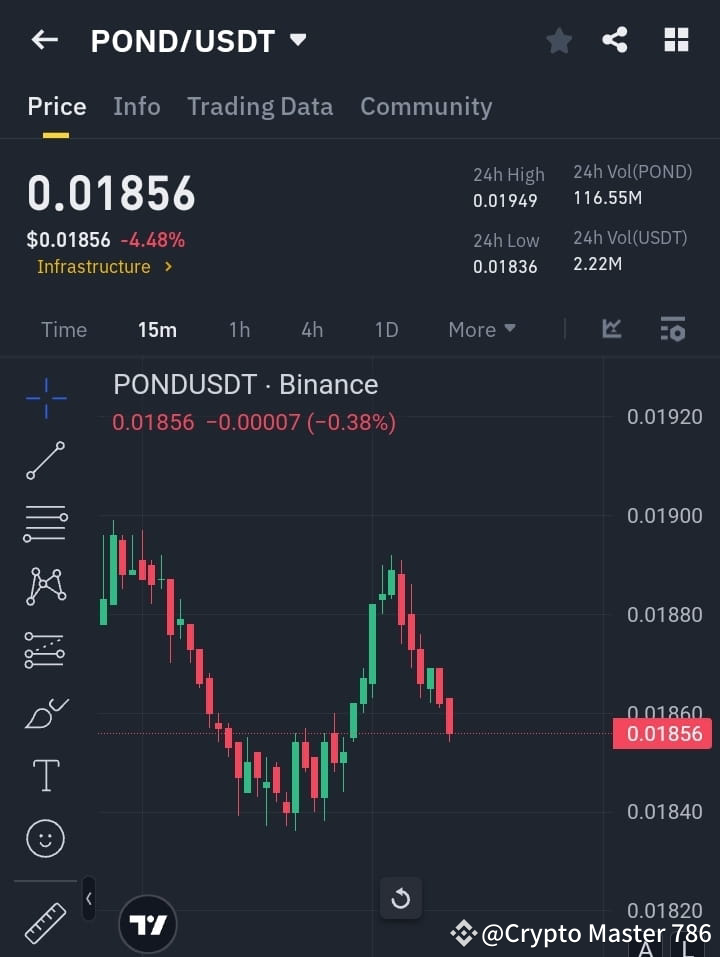720x957 pixels.
Task: Select the horizontal lines drawing tool
Action: pos(45,524)
